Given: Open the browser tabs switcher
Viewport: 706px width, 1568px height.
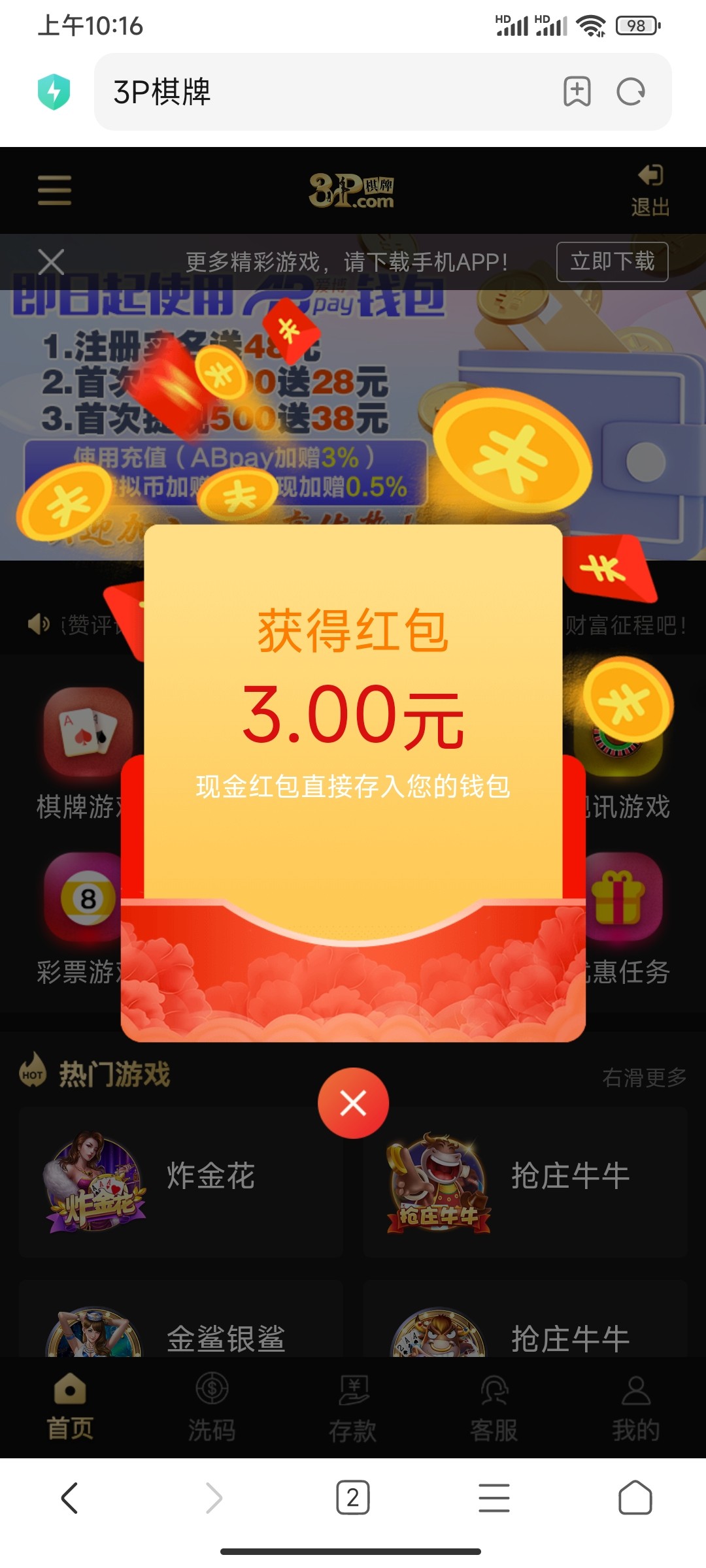Looking at the screenshot, I should pos(353,1497).
